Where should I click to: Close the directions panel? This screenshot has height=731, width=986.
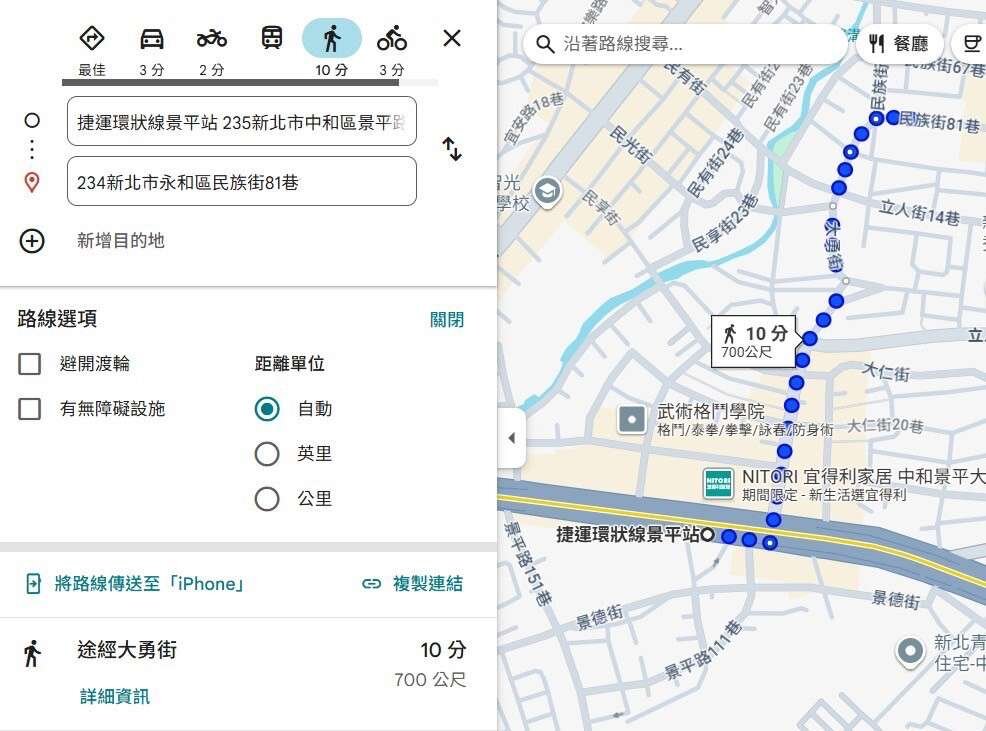click(452, 39)
